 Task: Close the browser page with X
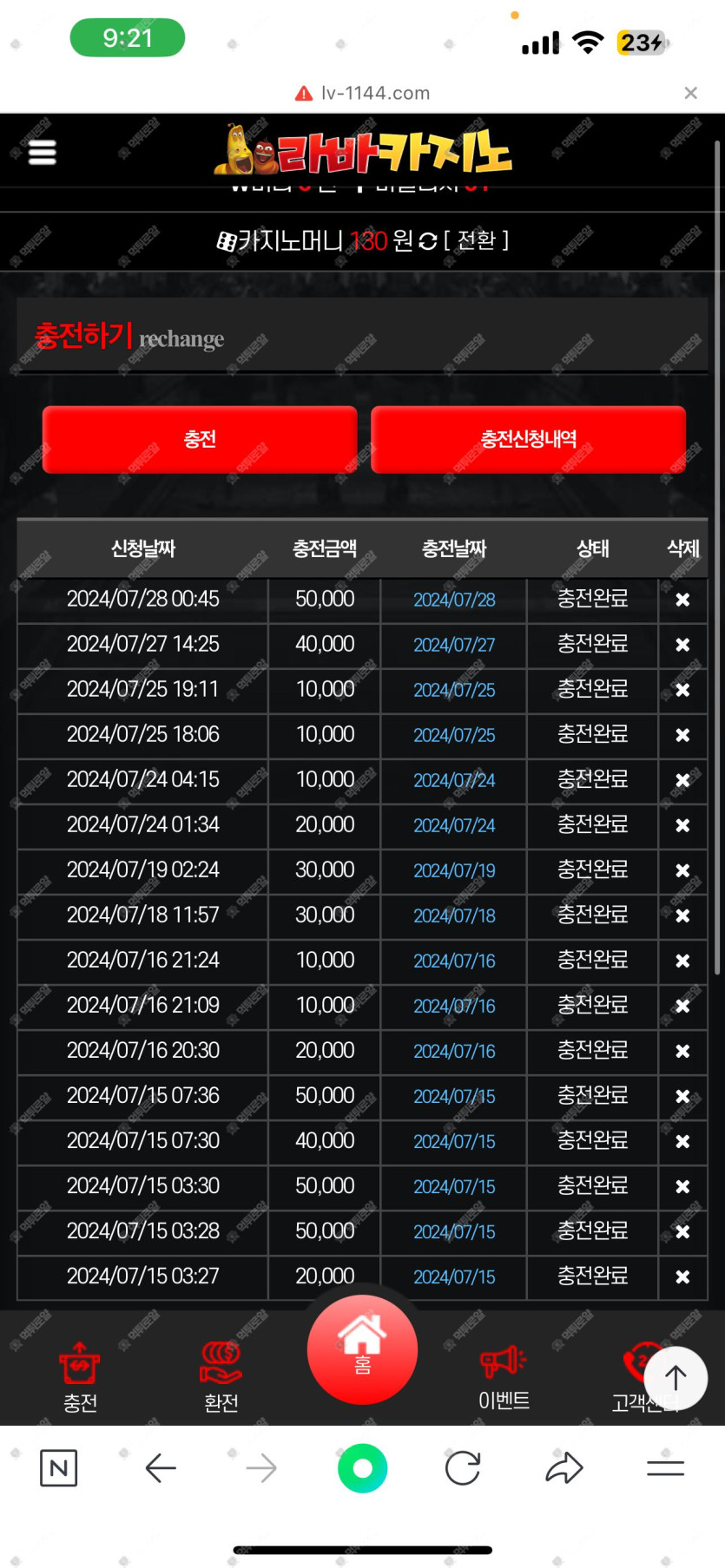[691, 93]
